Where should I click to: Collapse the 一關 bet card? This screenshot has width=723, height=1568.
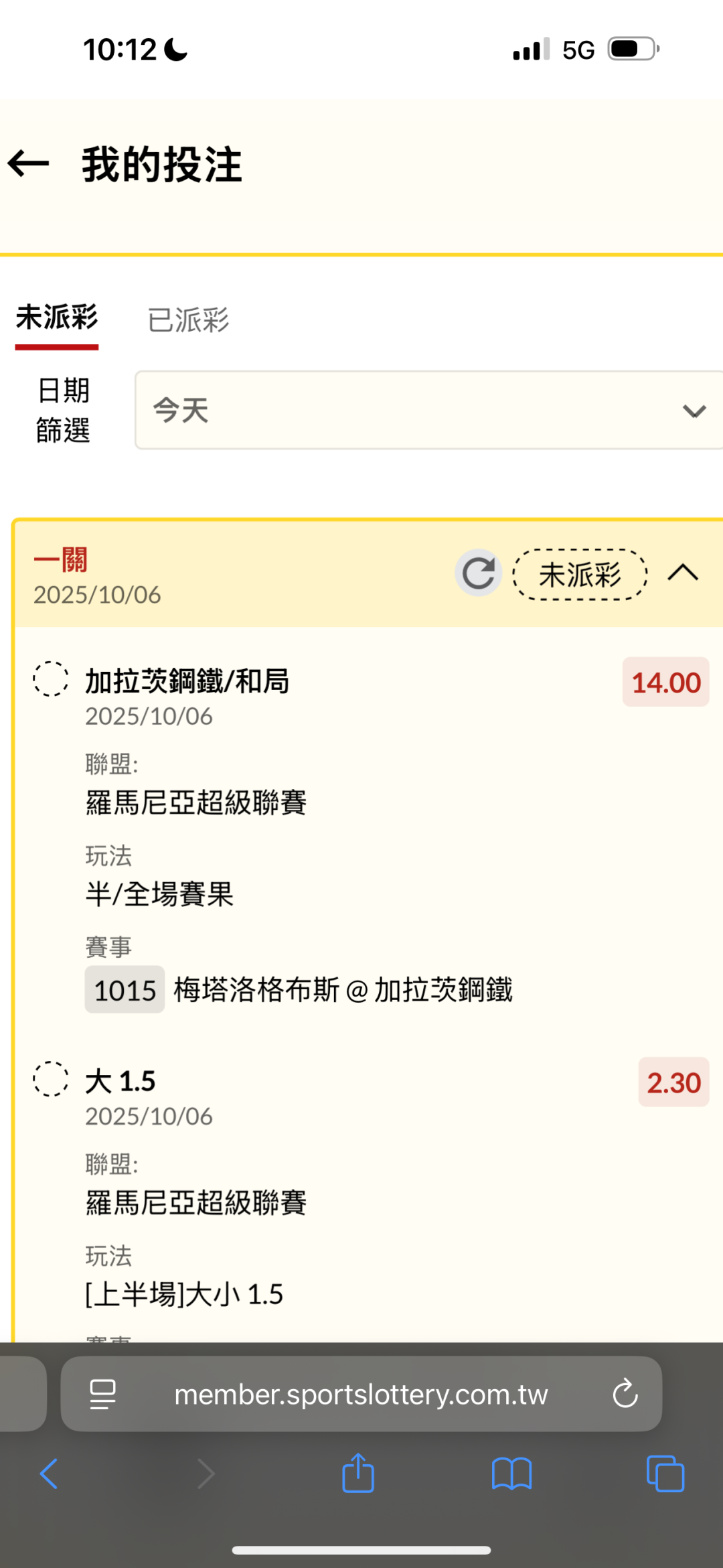(683, 573)
